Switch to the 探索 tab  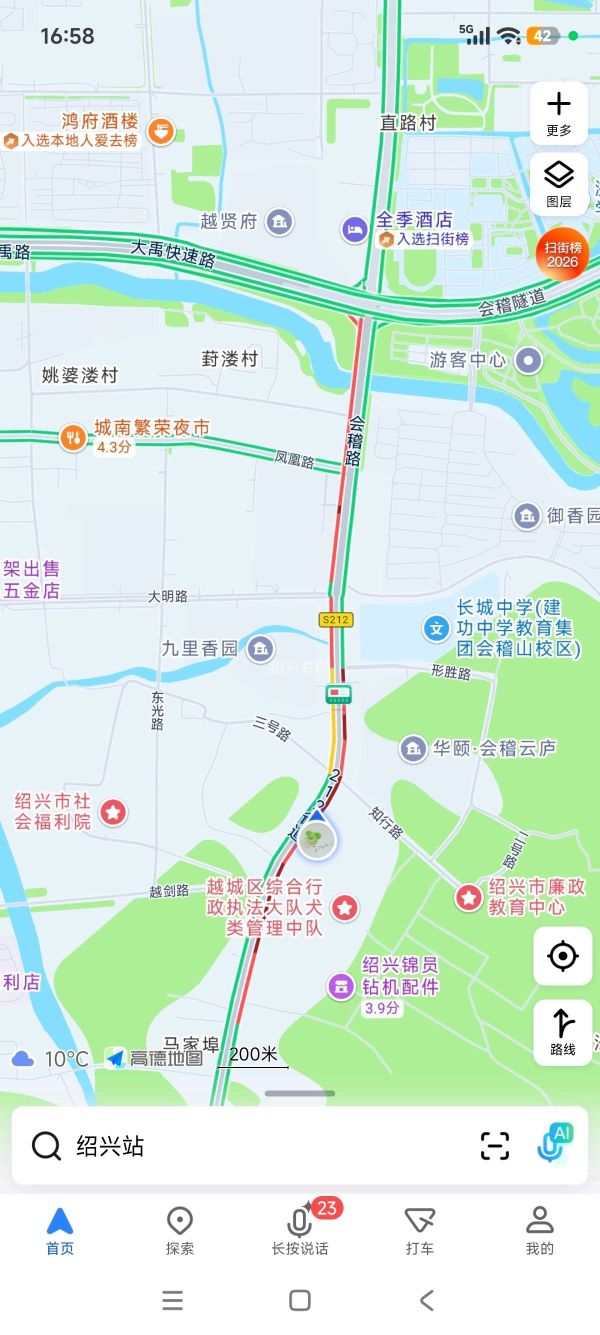pyautogui.click(x=180, y=1230)
